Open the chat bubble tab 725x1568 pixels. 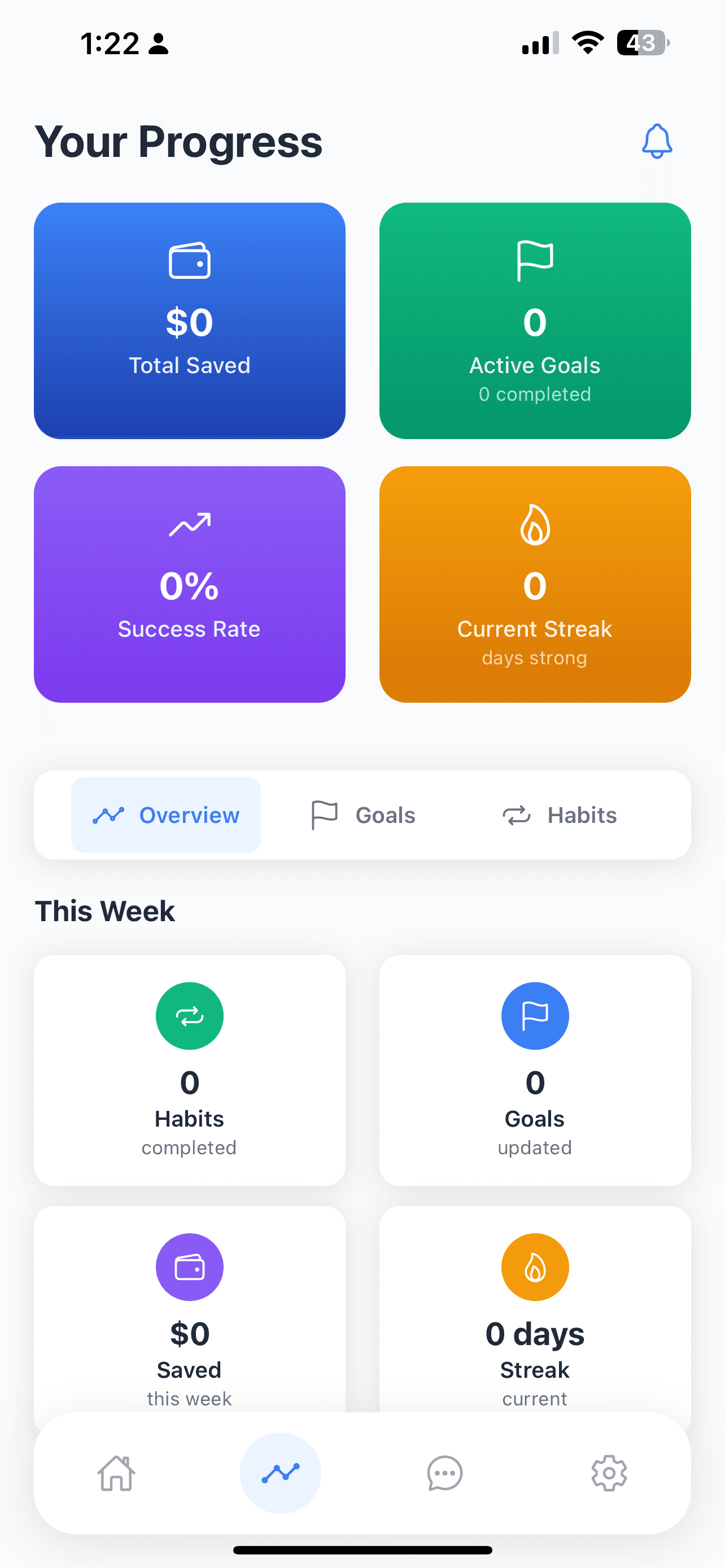tap(444, 1473)
